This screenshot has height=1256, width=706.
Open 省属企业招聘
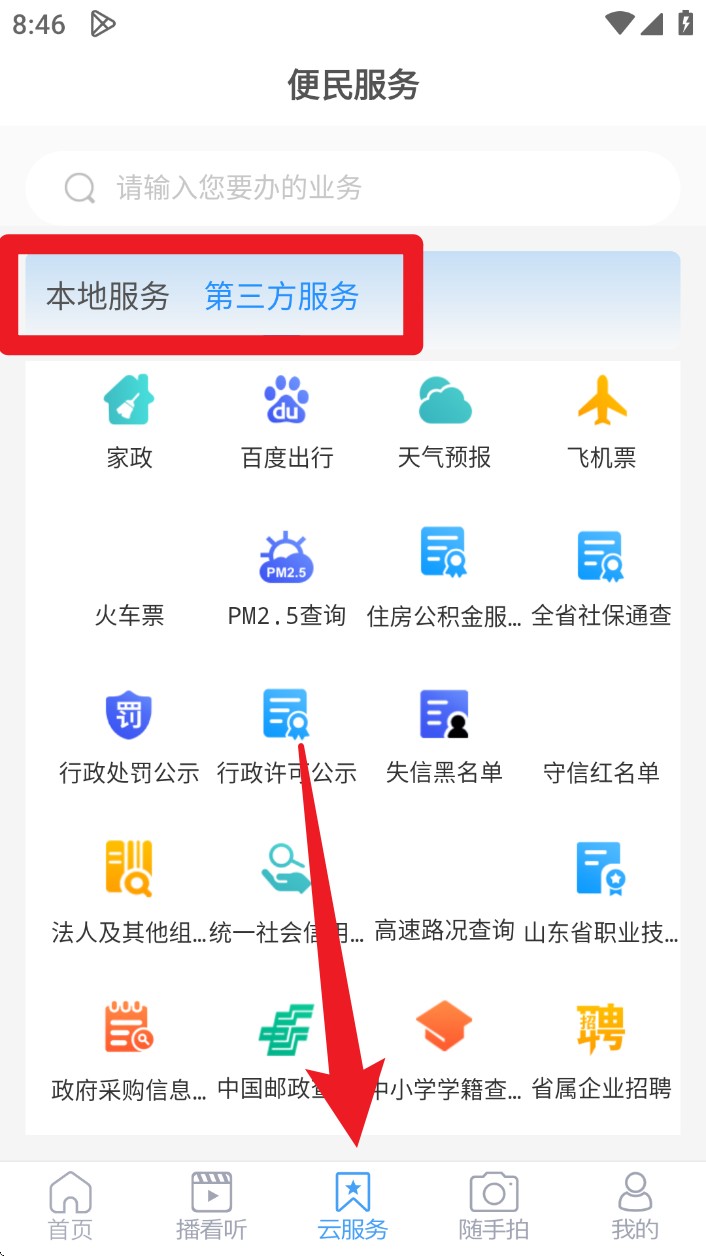pyautogui.click(x=602, y=1051)
